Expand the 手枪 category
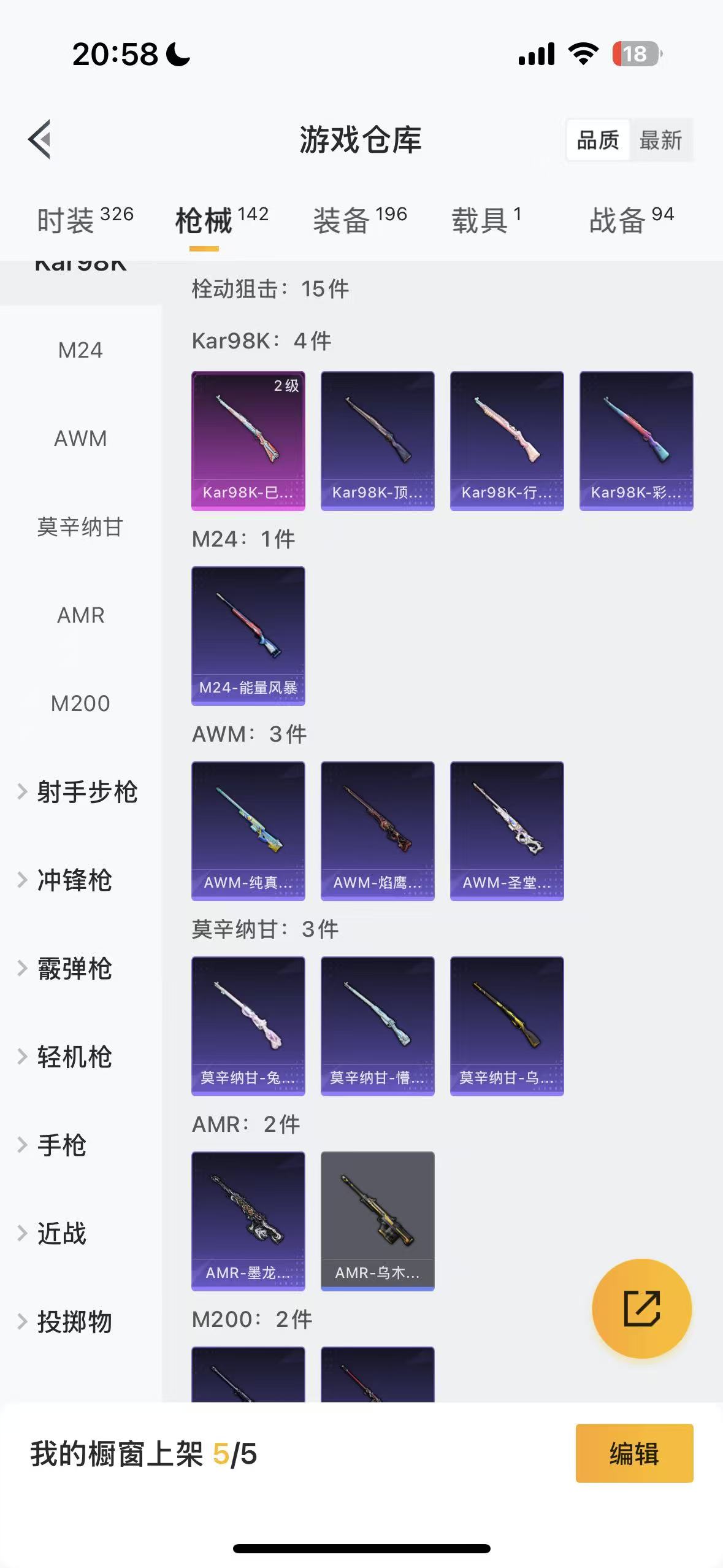Image resolution: width=723 pixels, height=1568 pixels. (x=61, y=1145)
